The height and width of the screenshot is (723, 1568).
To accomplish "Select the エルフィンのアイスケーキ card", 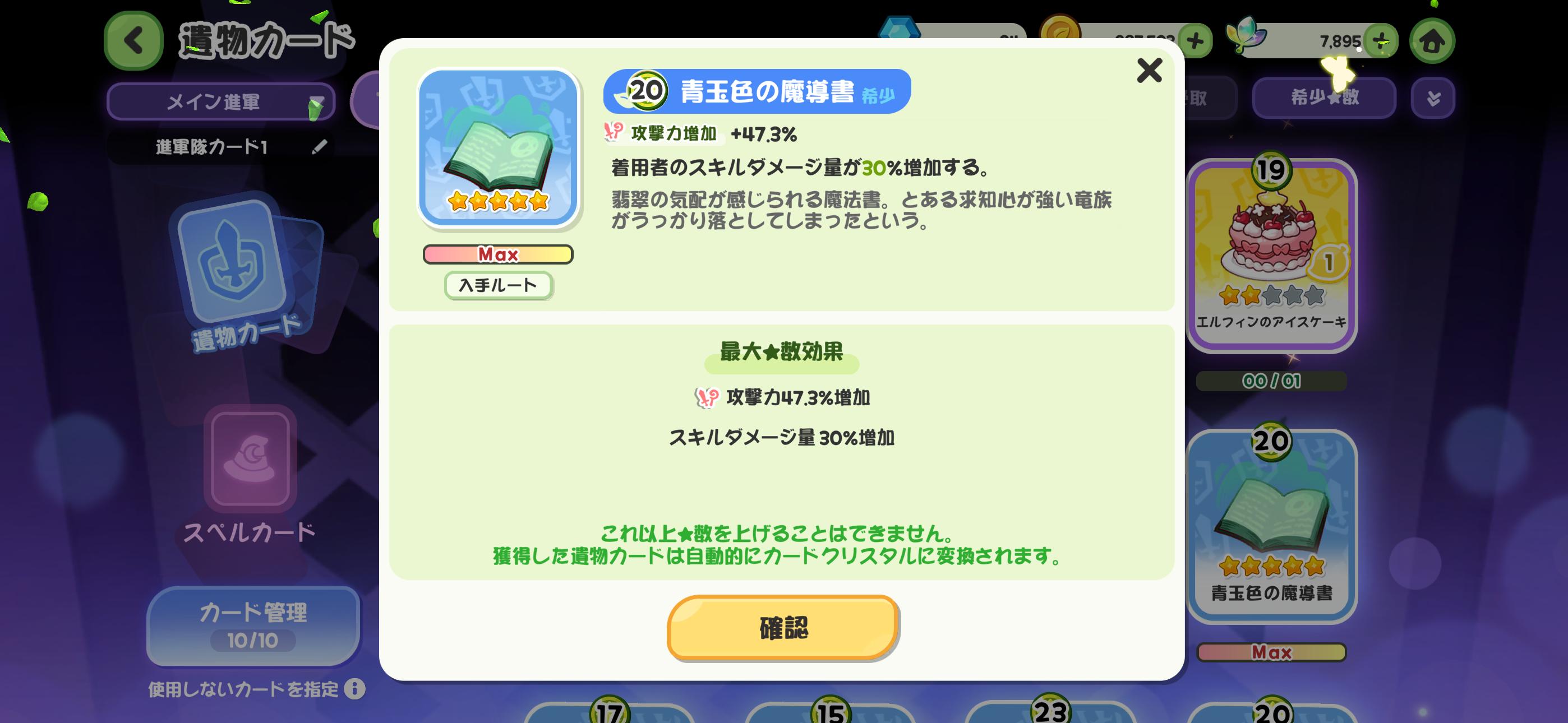I will point(1271,256).
